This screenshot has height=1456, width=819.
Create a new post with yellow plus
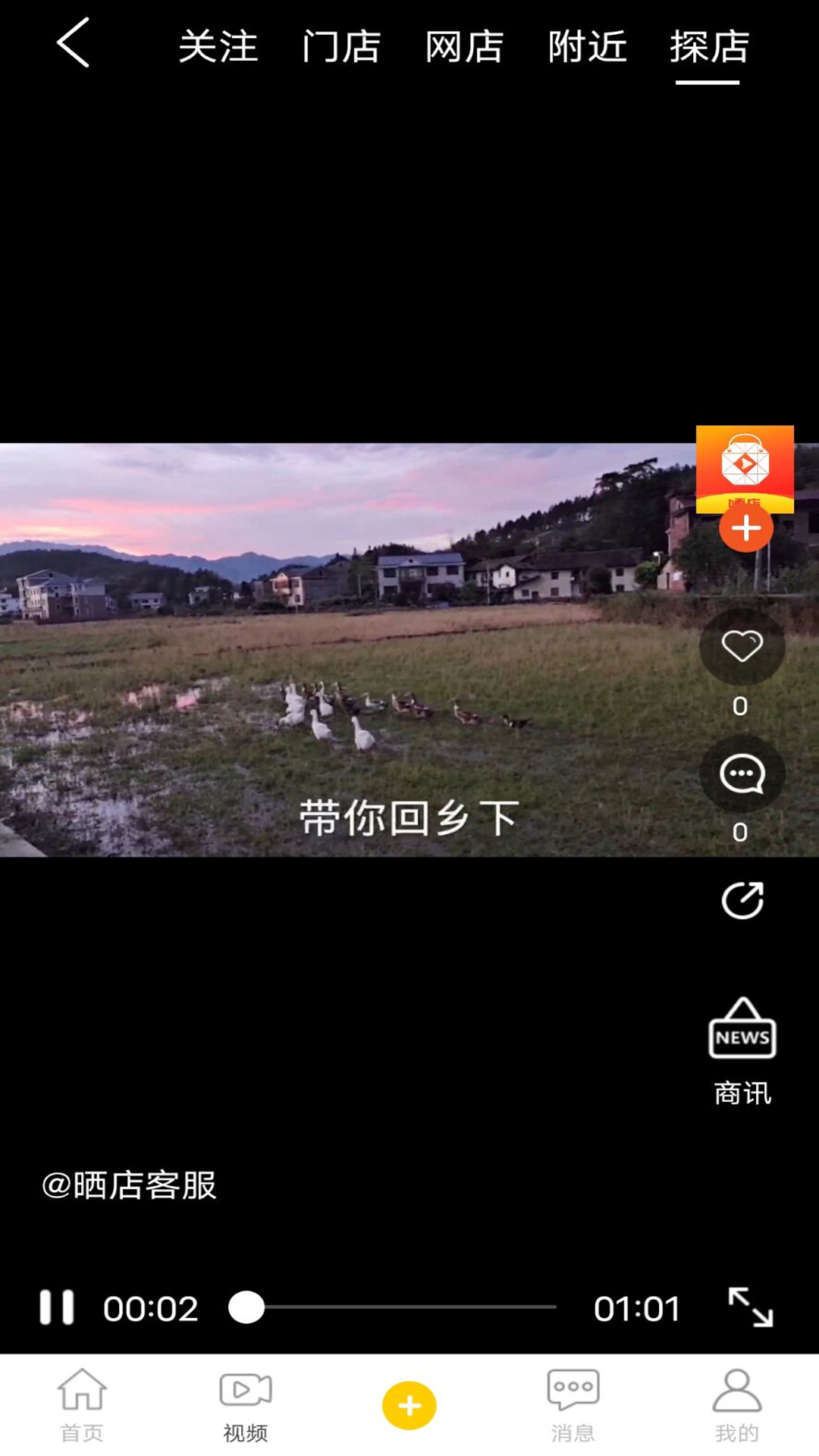409,1405
